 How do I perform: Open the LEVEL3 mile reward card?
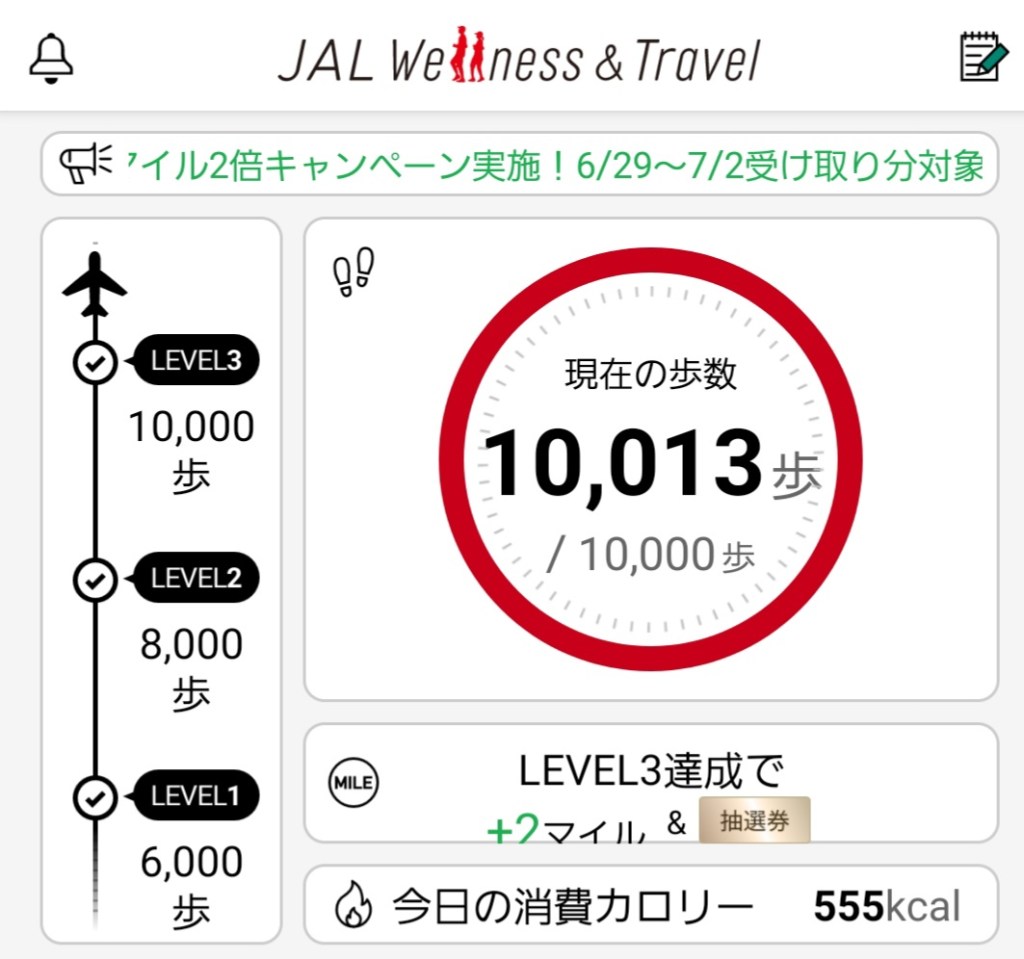click(651, 784)
